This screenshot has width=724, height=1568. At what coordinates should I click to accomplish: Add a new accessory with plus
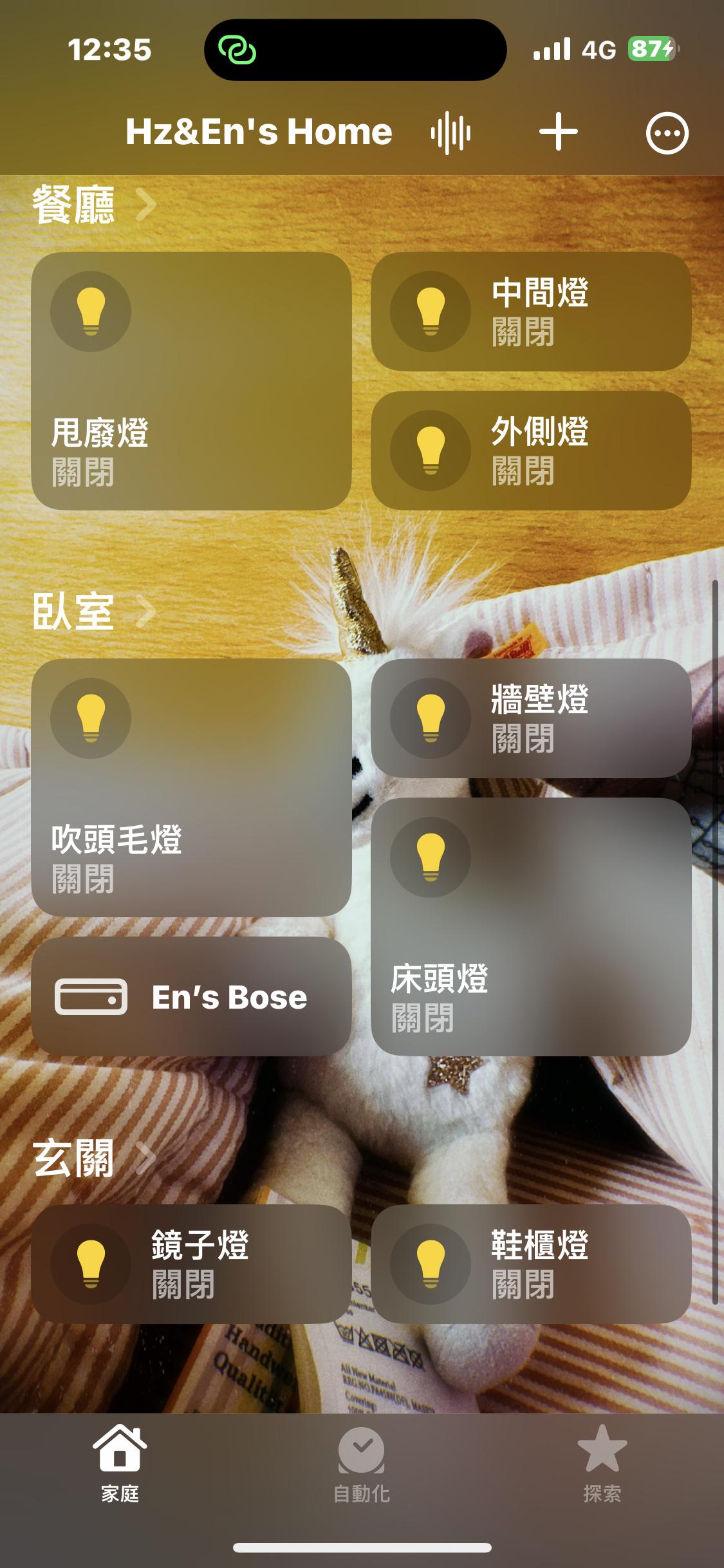click(x=558, y=132)
